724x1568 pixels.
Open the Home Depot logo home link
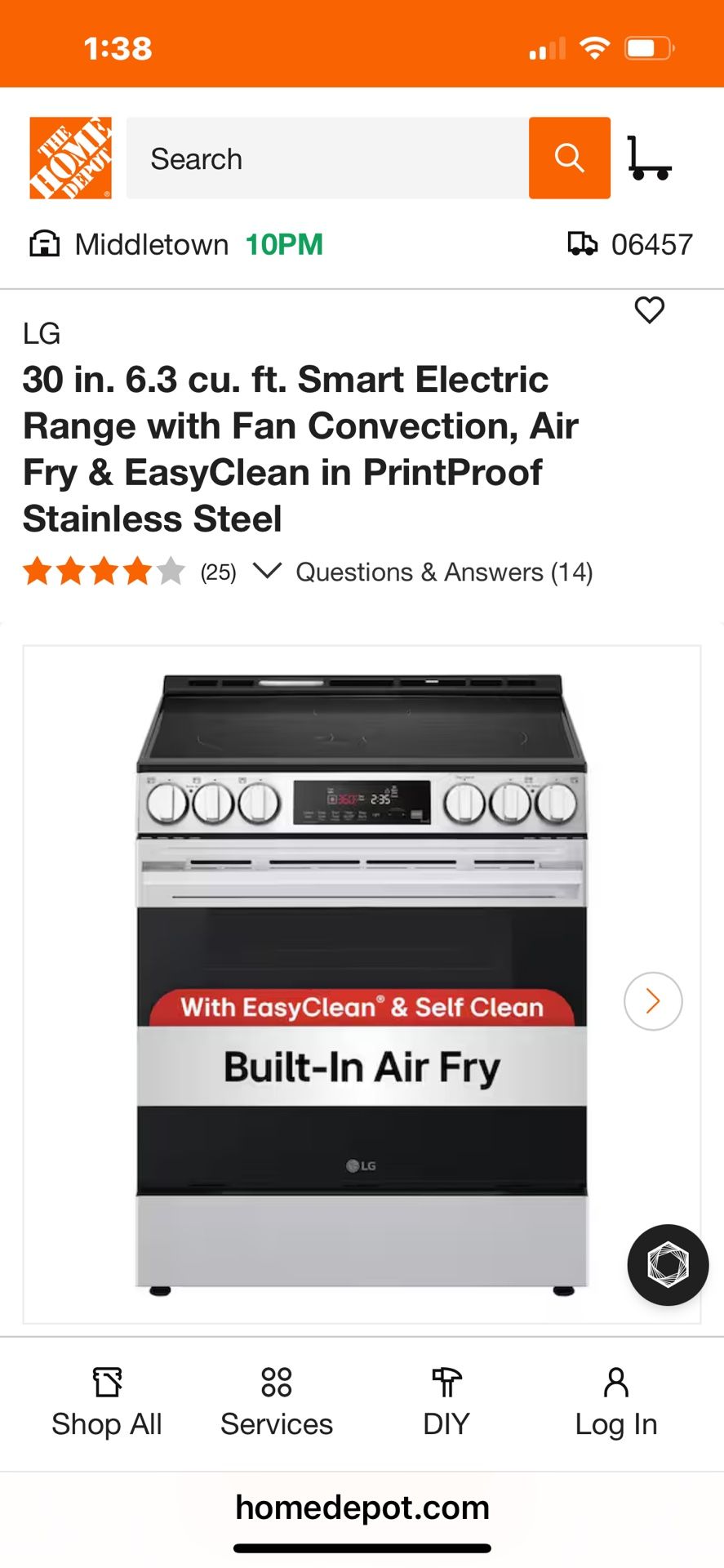69,156
